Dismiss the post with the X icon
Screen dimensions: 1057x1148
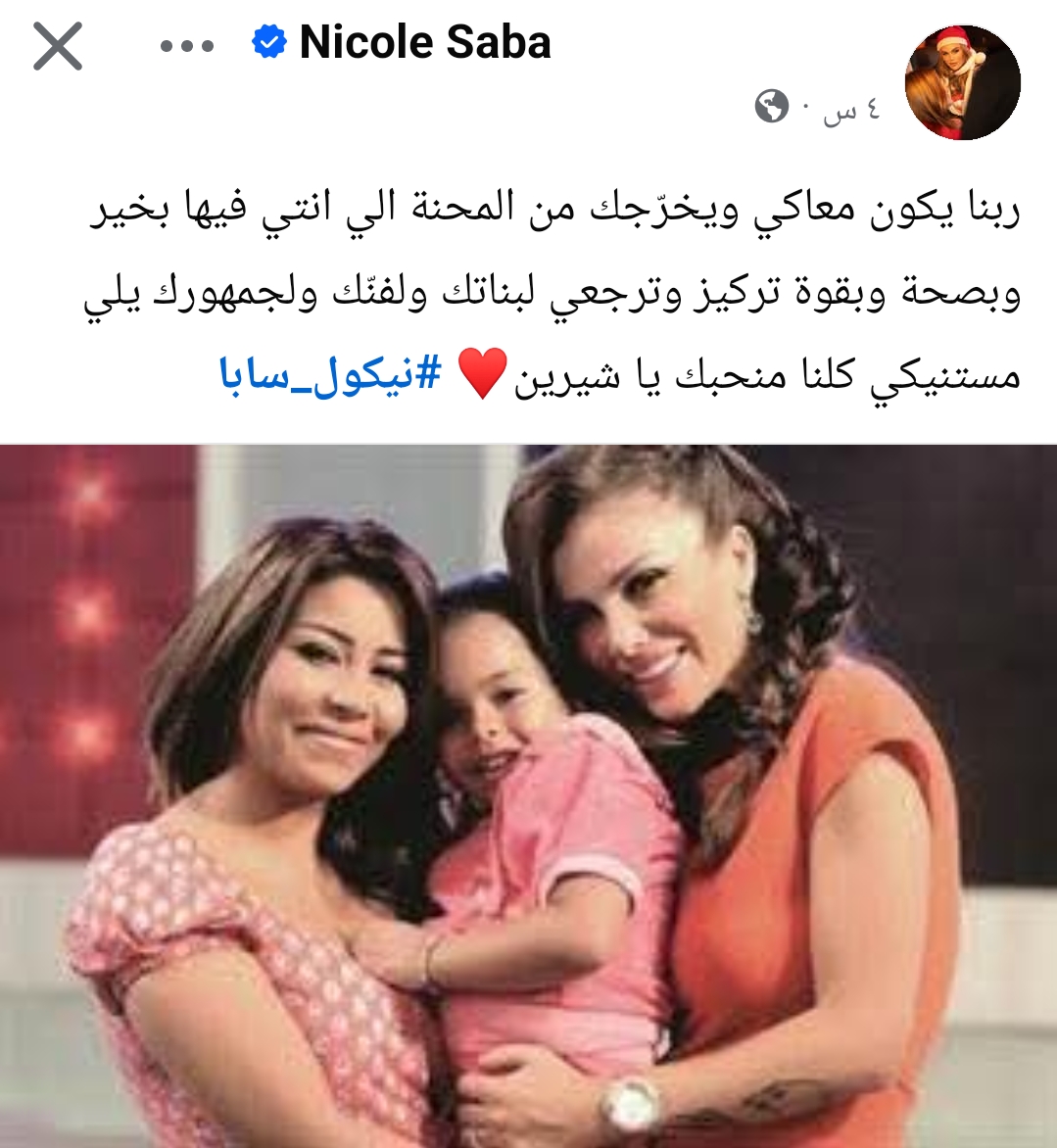point(57,46)
